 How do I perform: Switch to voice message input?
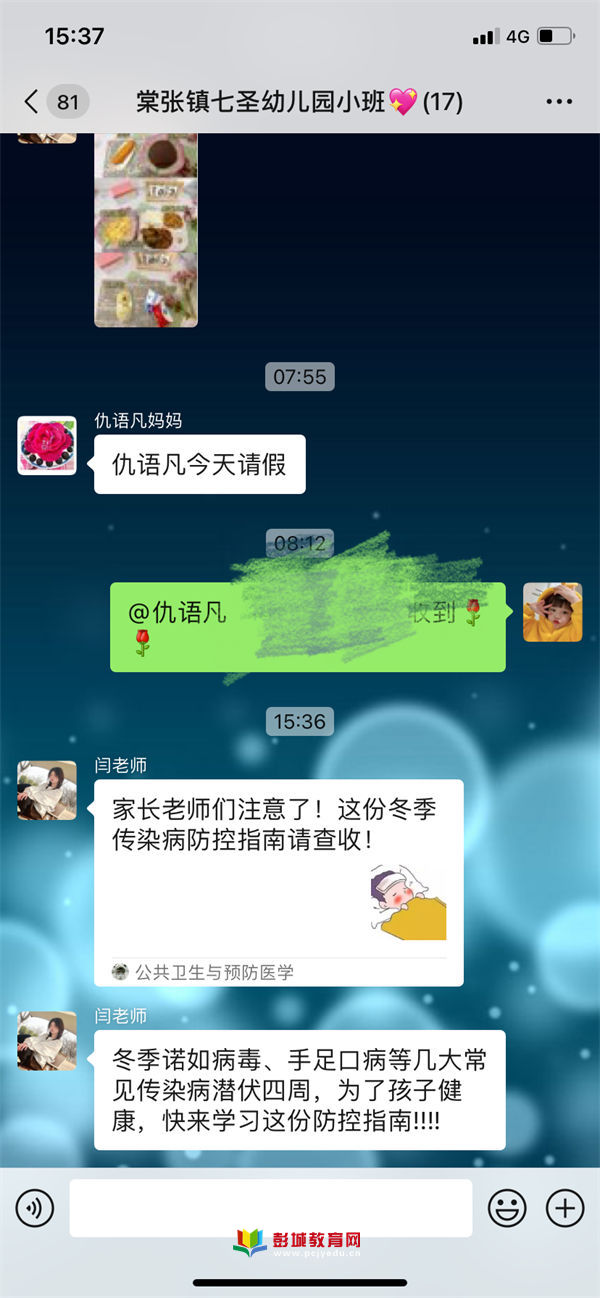point(35,1208)
